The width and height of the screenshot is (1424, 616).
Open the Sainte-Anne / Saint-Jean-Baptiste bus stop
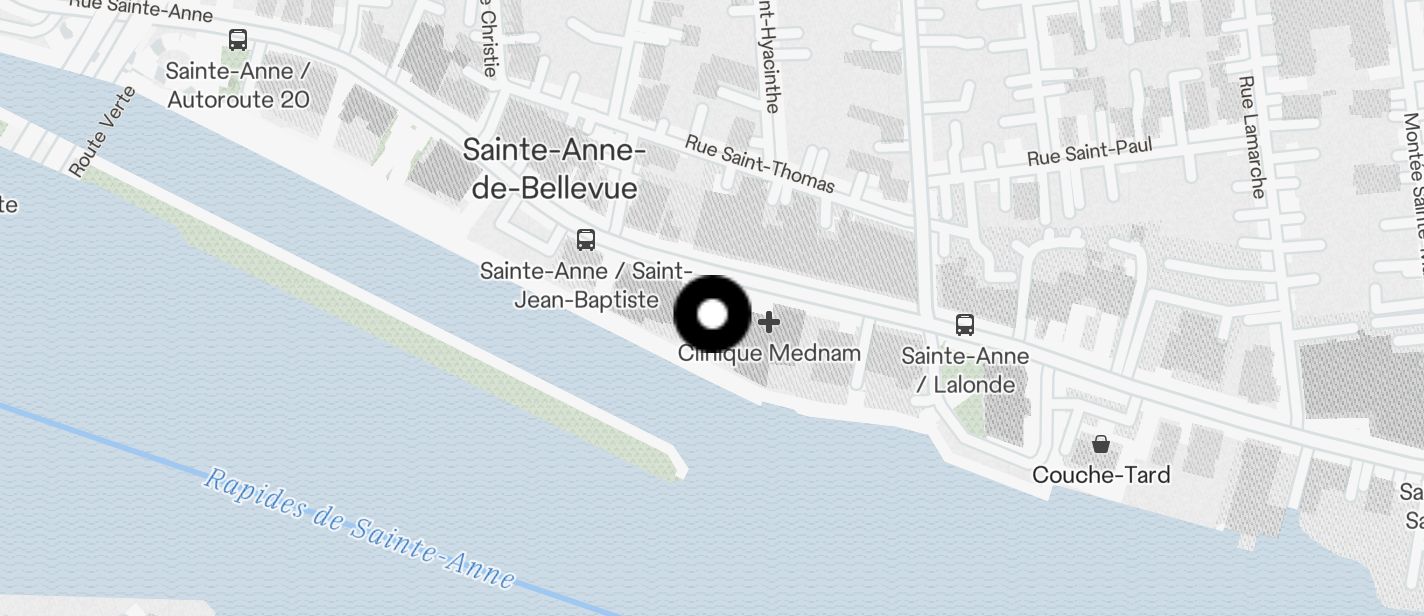[586, 241]
